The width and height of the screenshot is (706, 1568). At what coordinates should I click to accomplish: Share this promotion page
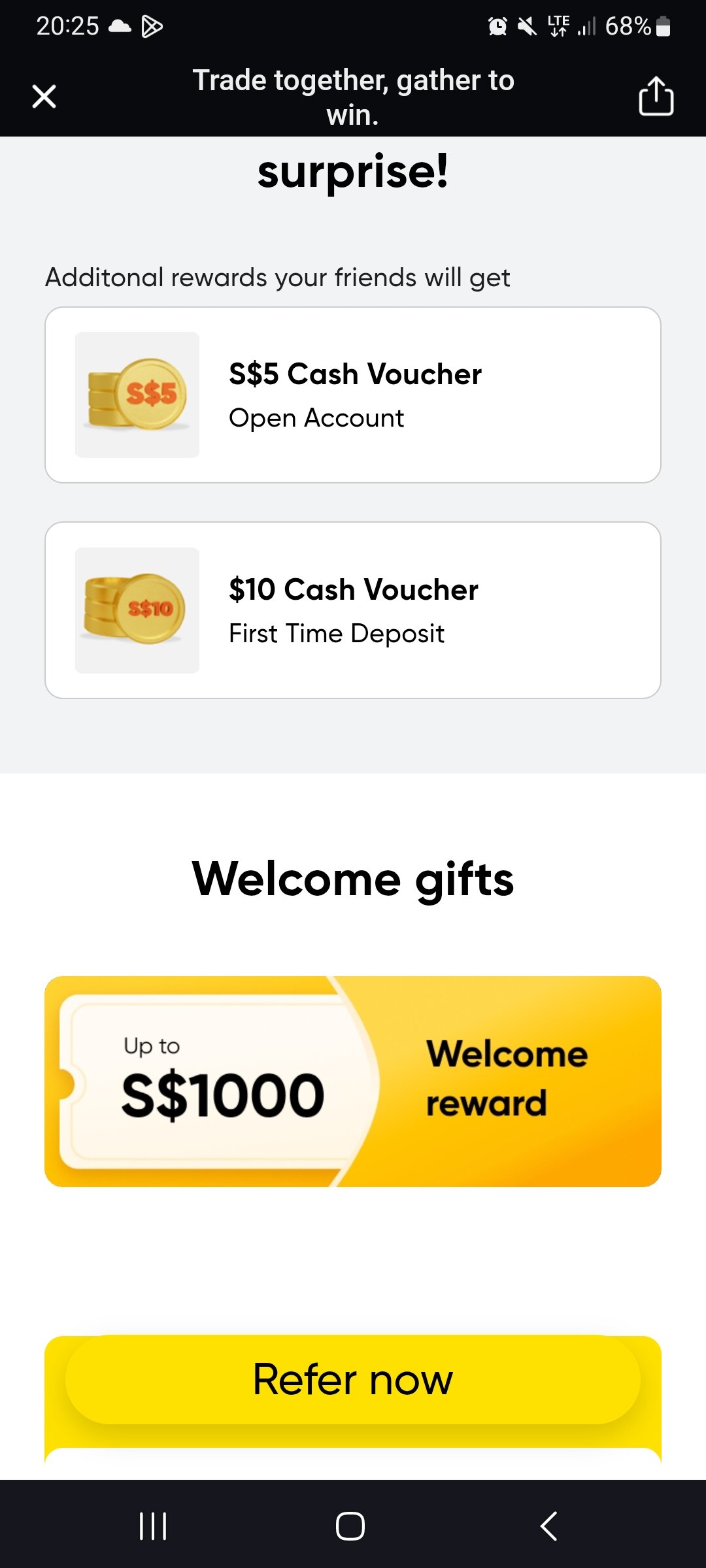coord(656,97)
